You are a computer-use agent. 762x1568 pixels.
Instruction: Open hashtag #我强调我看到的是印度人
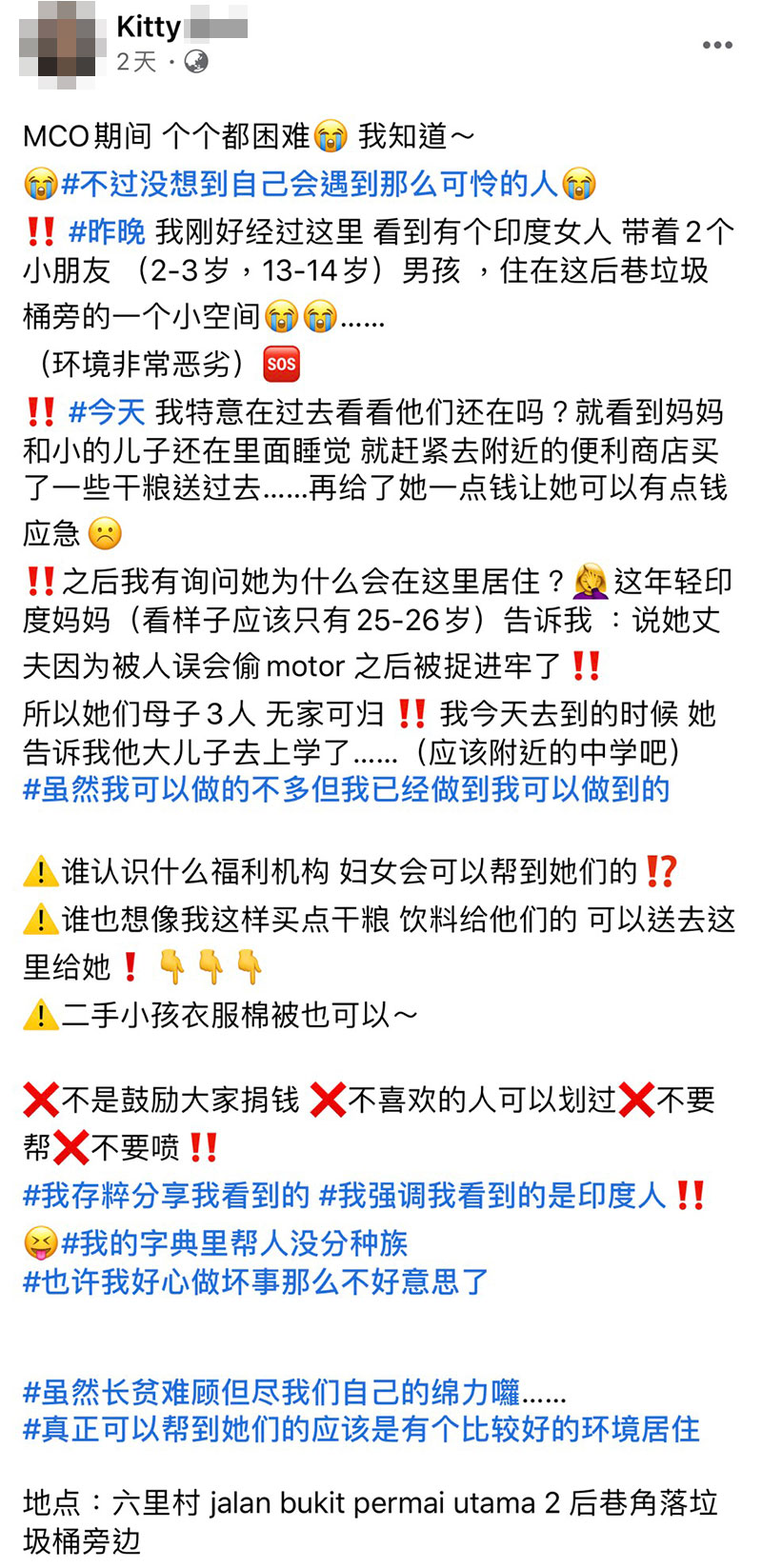[x=491, y=1195]
